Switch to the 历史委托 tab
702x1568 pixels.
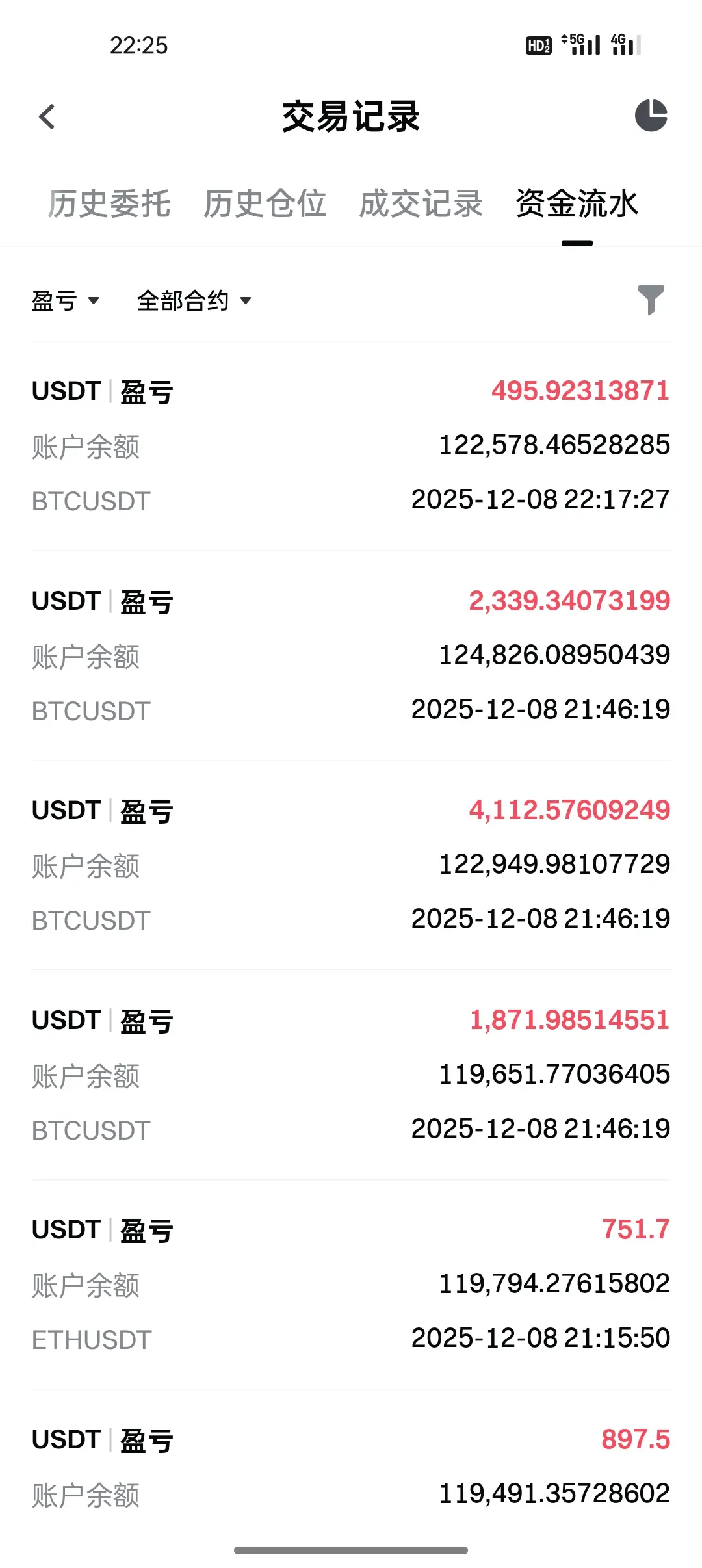point(109,203)
